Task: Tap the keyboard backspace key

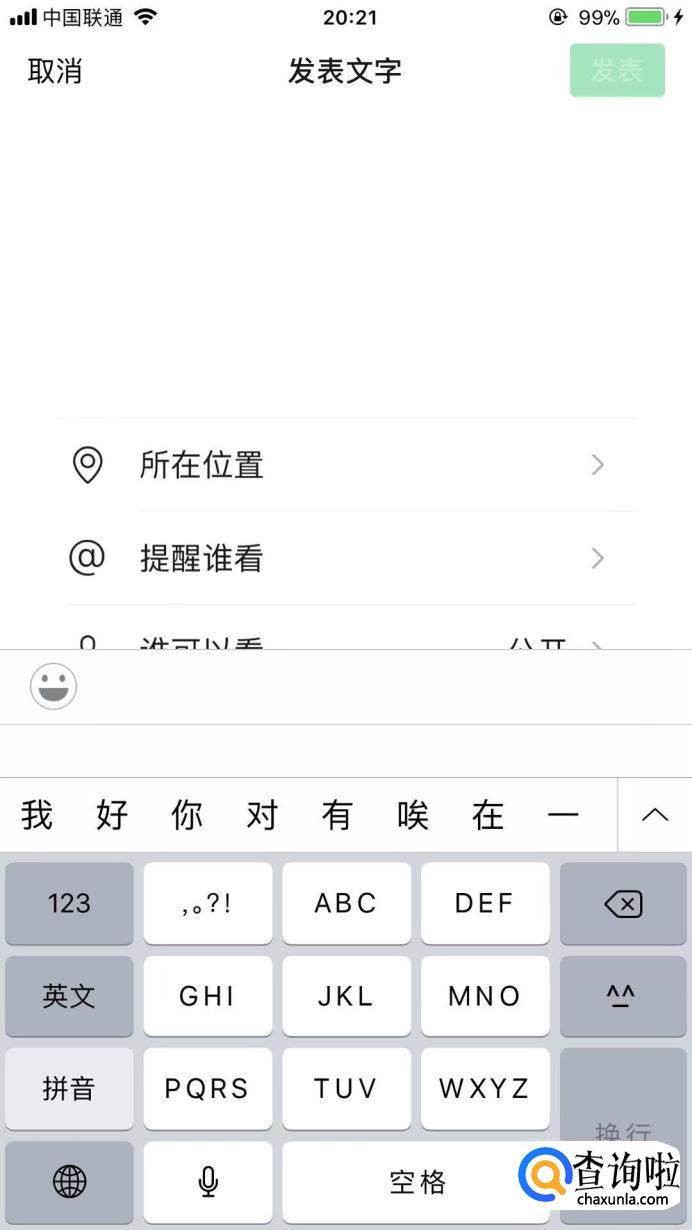Action: (623, 904)
